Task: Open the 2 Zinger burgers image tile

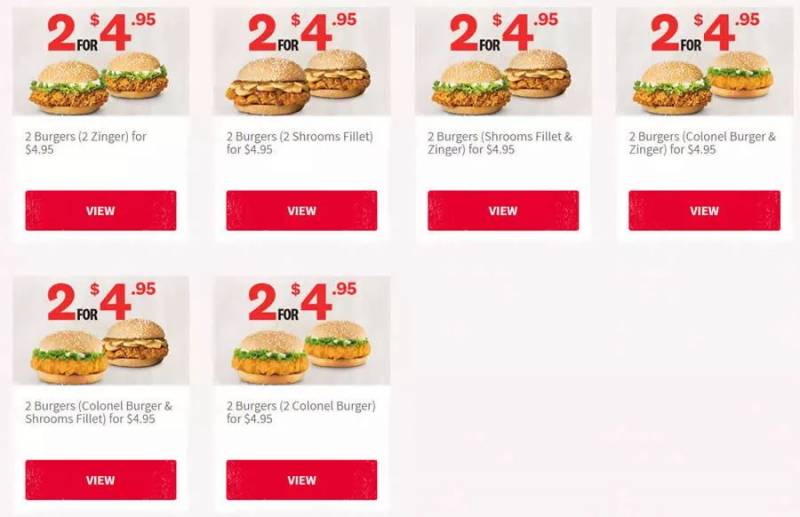Action: [x=100, y=62]
